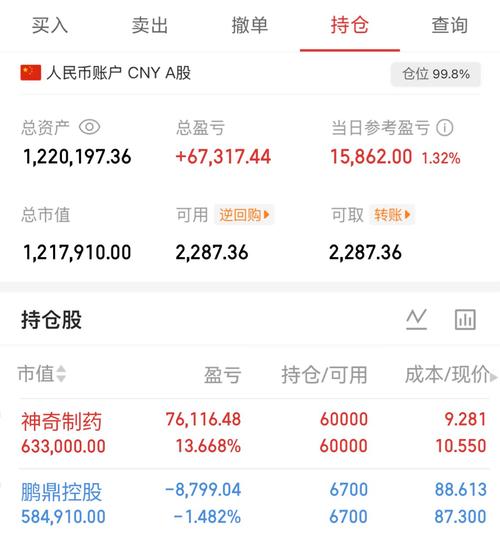The image size is (500, 533).
Task: Hide total assets with the eye icon
Action: pyautogui.click(x=89, y=127)
